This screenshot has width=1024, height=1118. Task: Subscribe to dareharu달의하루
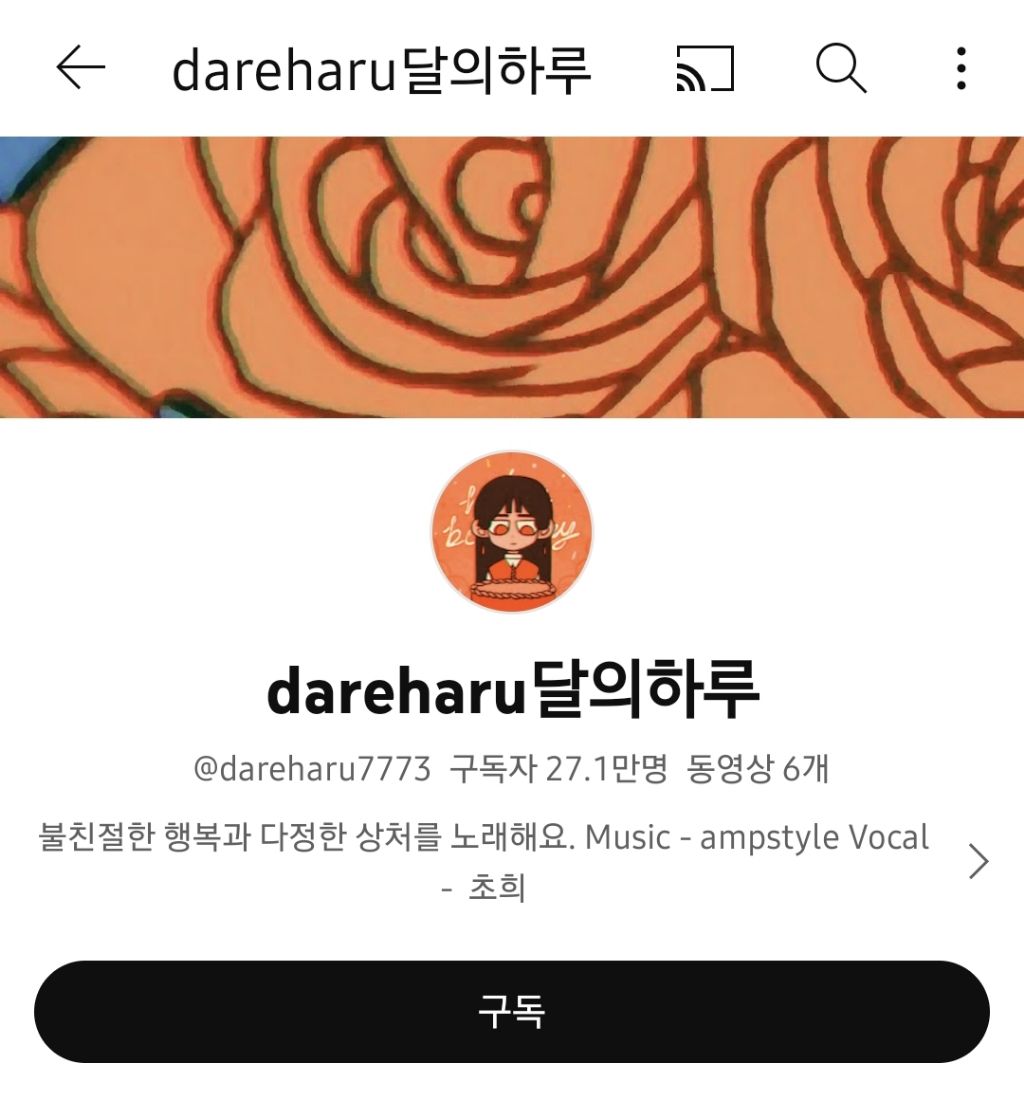click(x=511, y=1013)
